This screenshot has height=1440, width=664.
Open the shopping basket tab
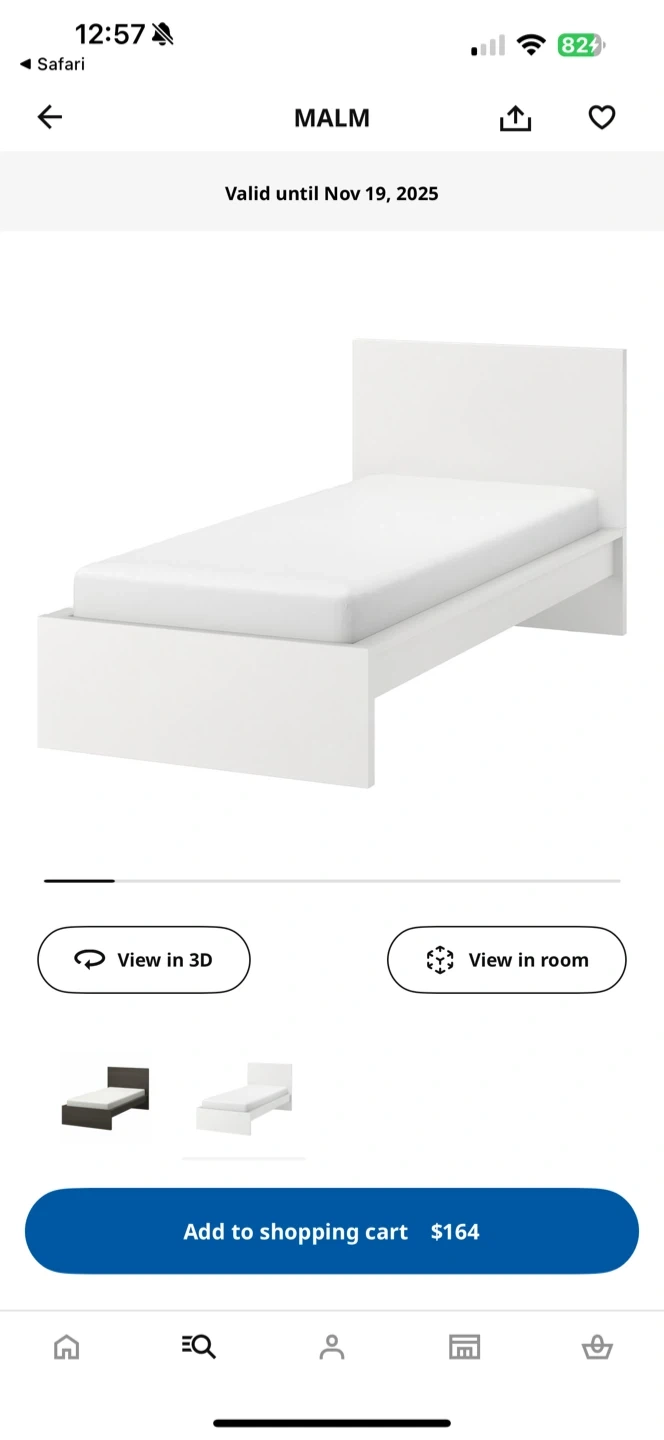[x=597, y=1347]
